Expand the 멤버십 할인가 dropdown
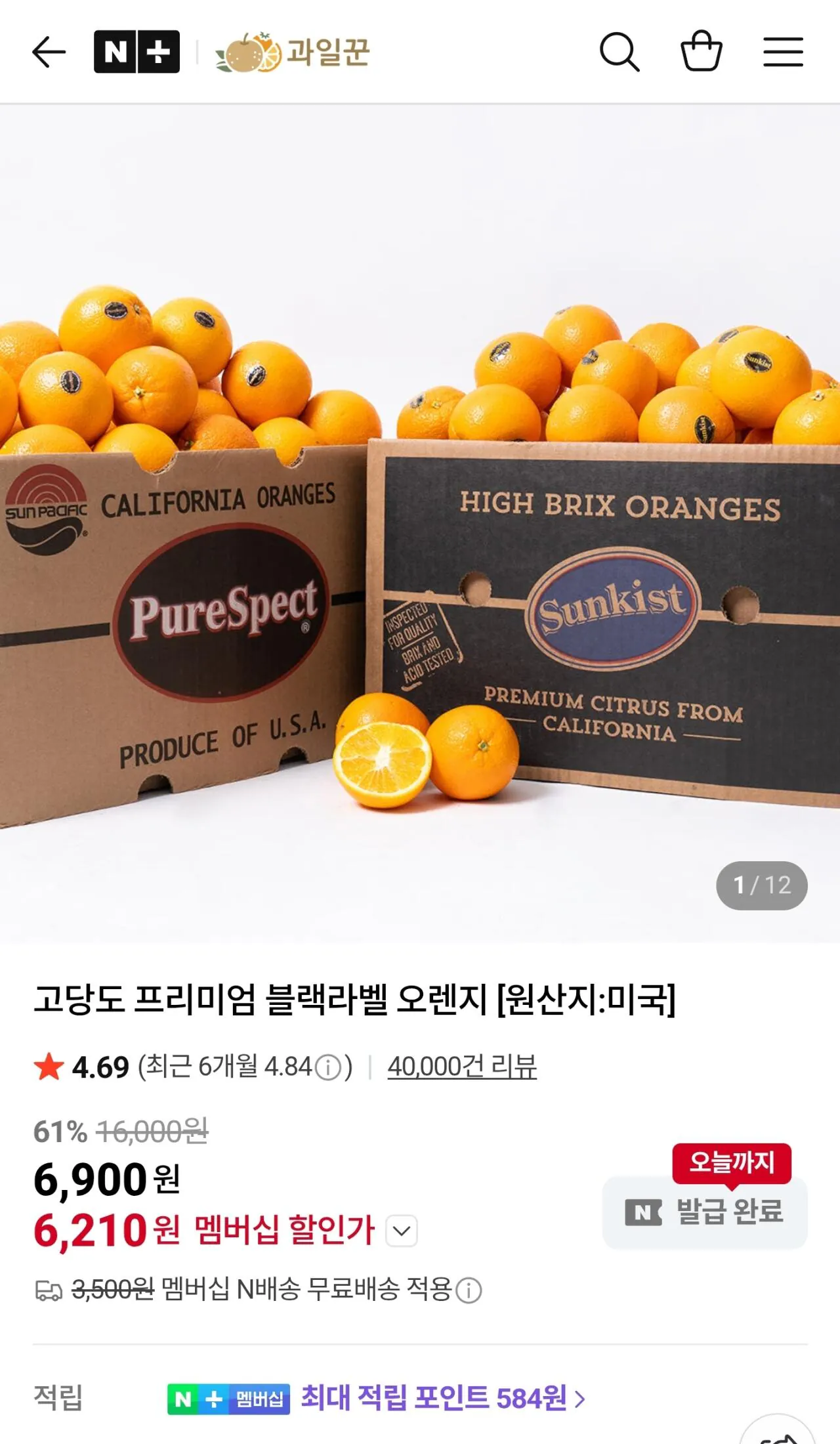Screen dimensions: 840x1444 click(x=402, y=1231)
